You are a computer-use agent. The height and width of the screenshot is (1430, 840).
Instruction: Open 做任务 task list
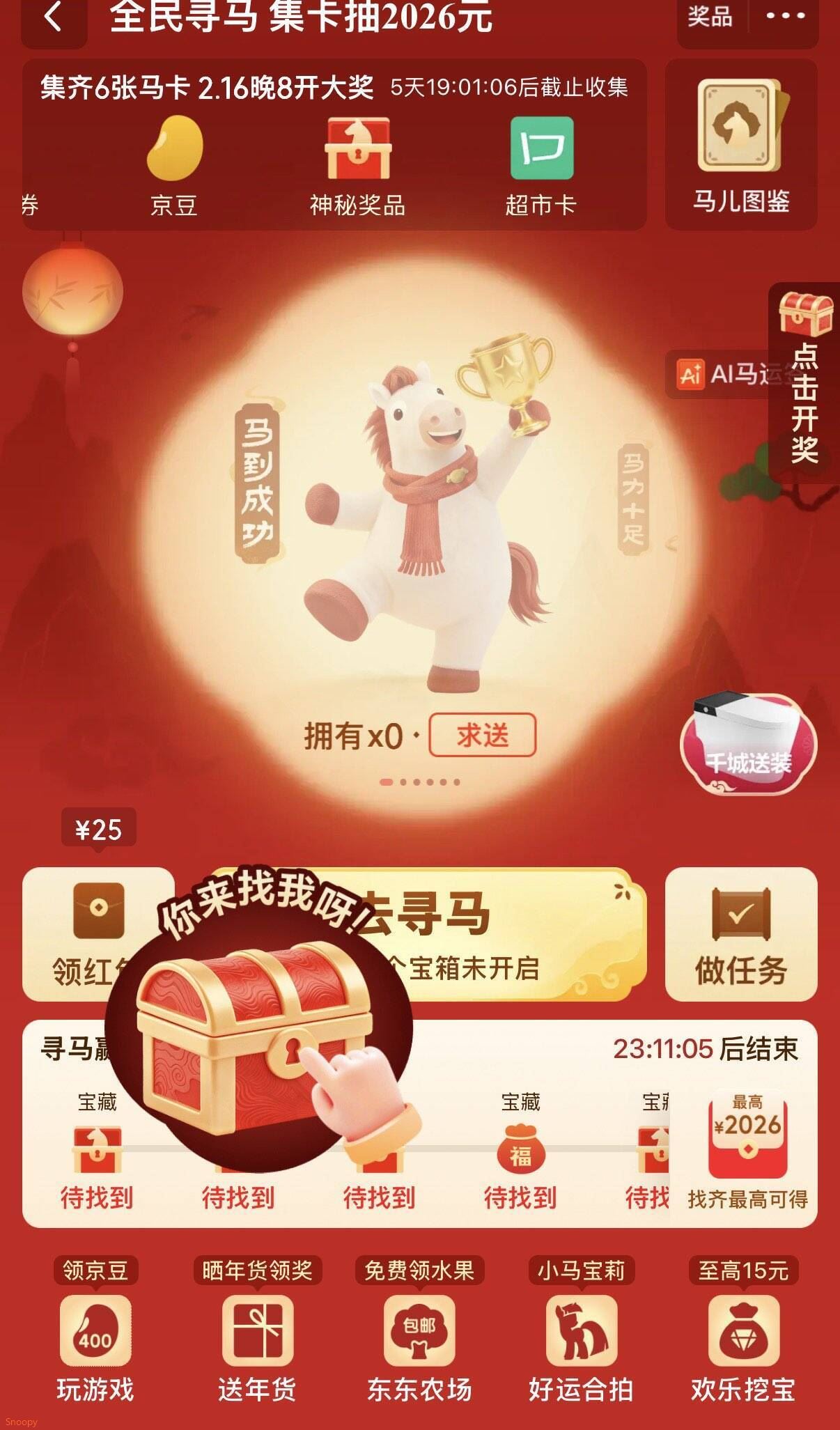(x=741, y=933)
